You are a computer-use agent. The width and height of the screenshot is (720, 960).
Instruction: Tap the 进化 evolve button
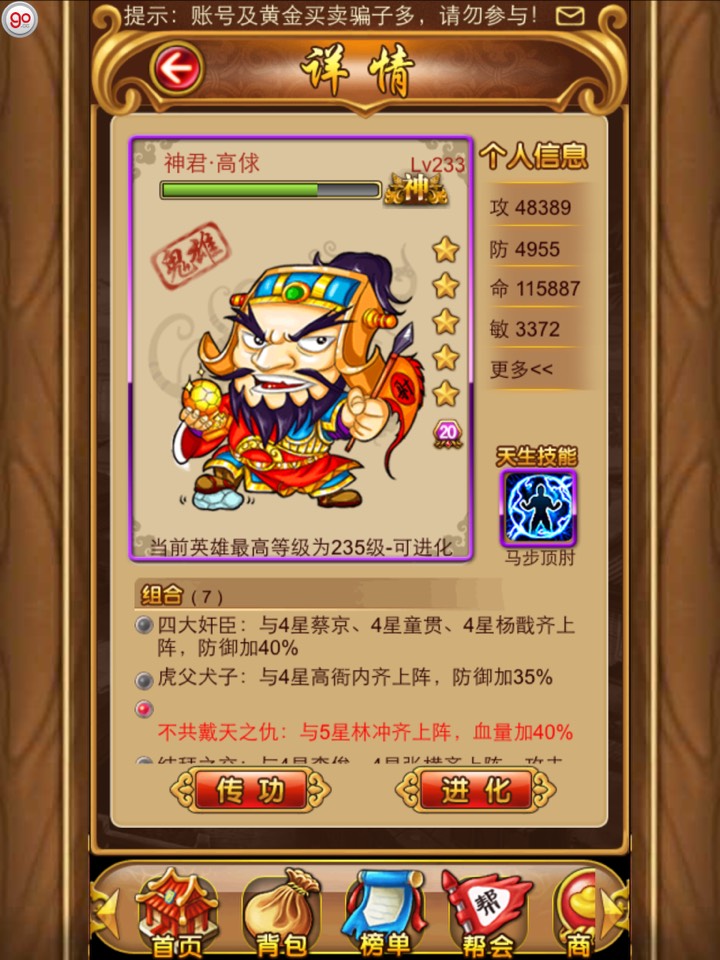pyautogui.click(x=476, y=790)
